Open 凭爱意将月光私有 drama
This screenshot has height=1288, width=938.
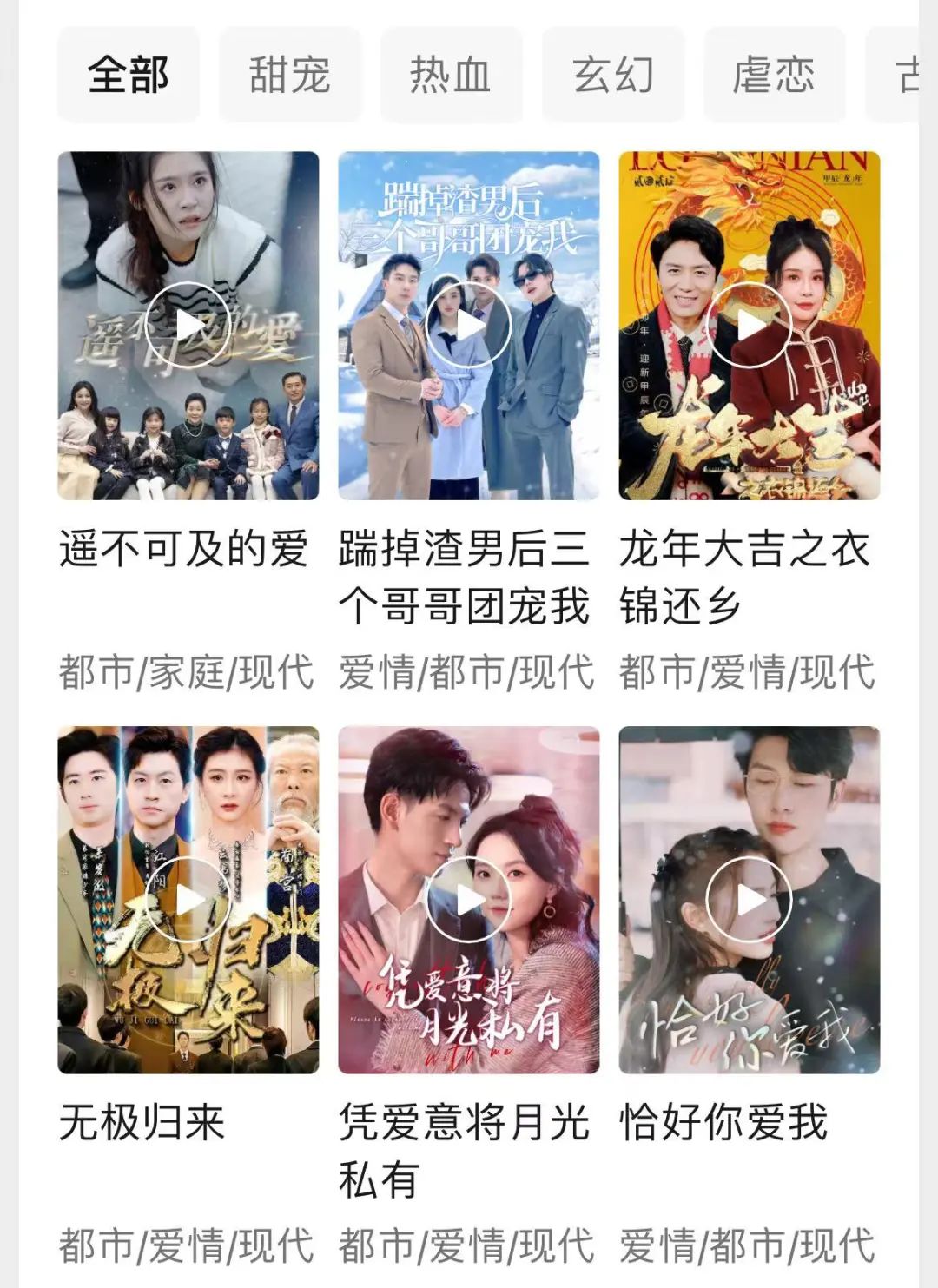[x=468, y=900]
